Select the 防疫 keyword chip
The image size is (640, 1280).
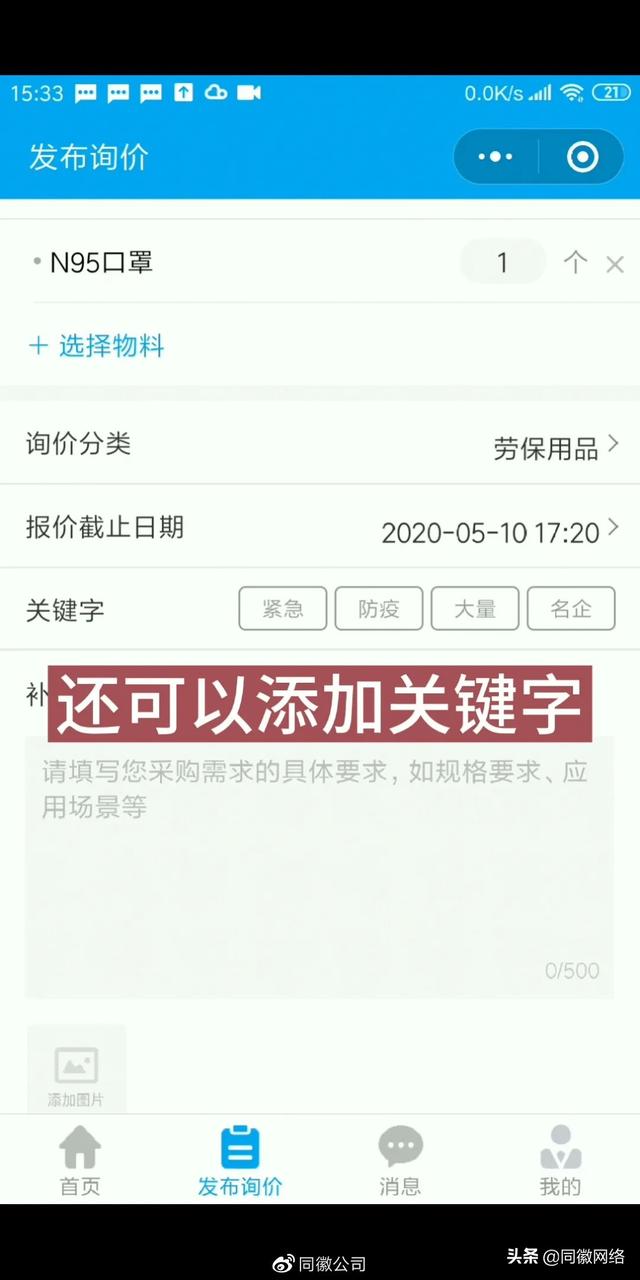379,609
